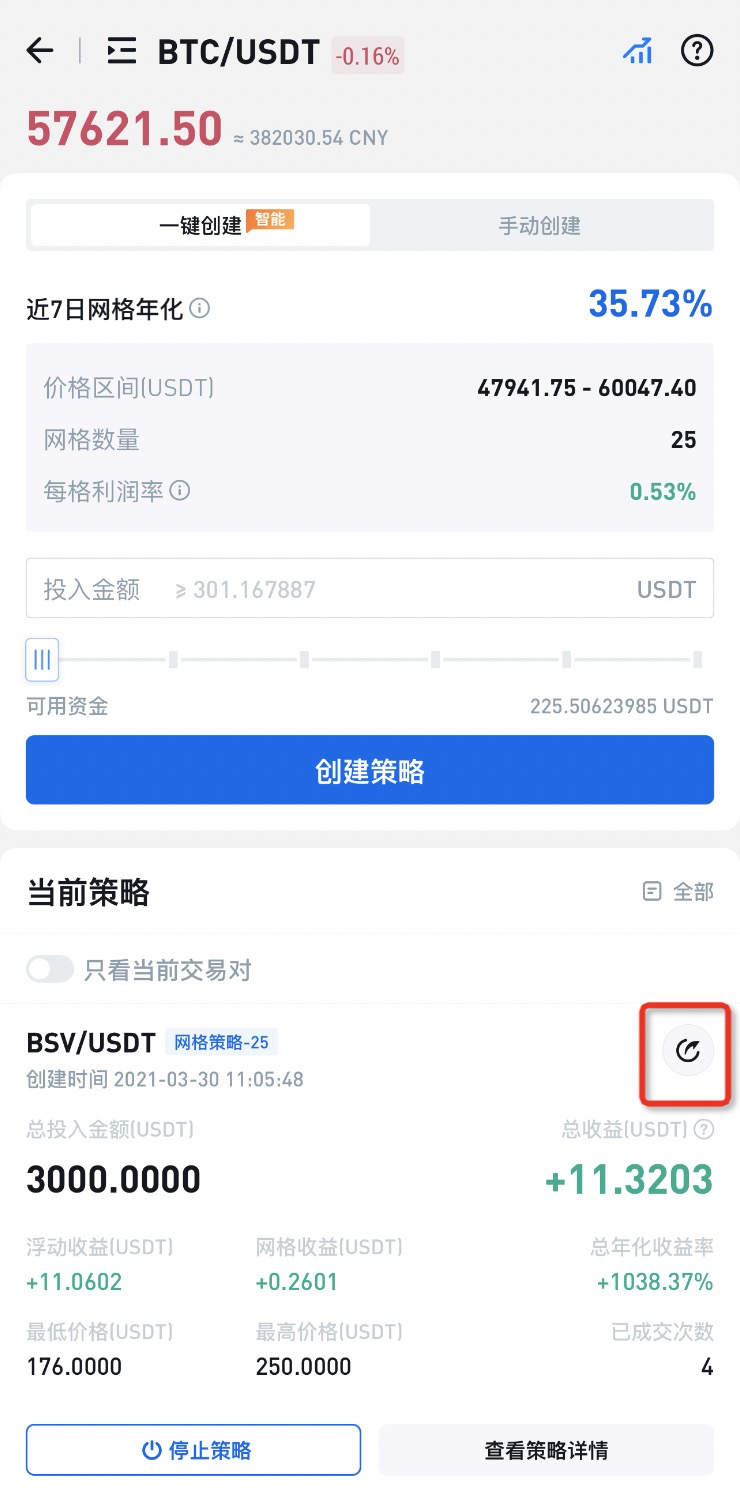
Task: Open the BTC/USDT trading pair list
Action: tap(122, 51)
